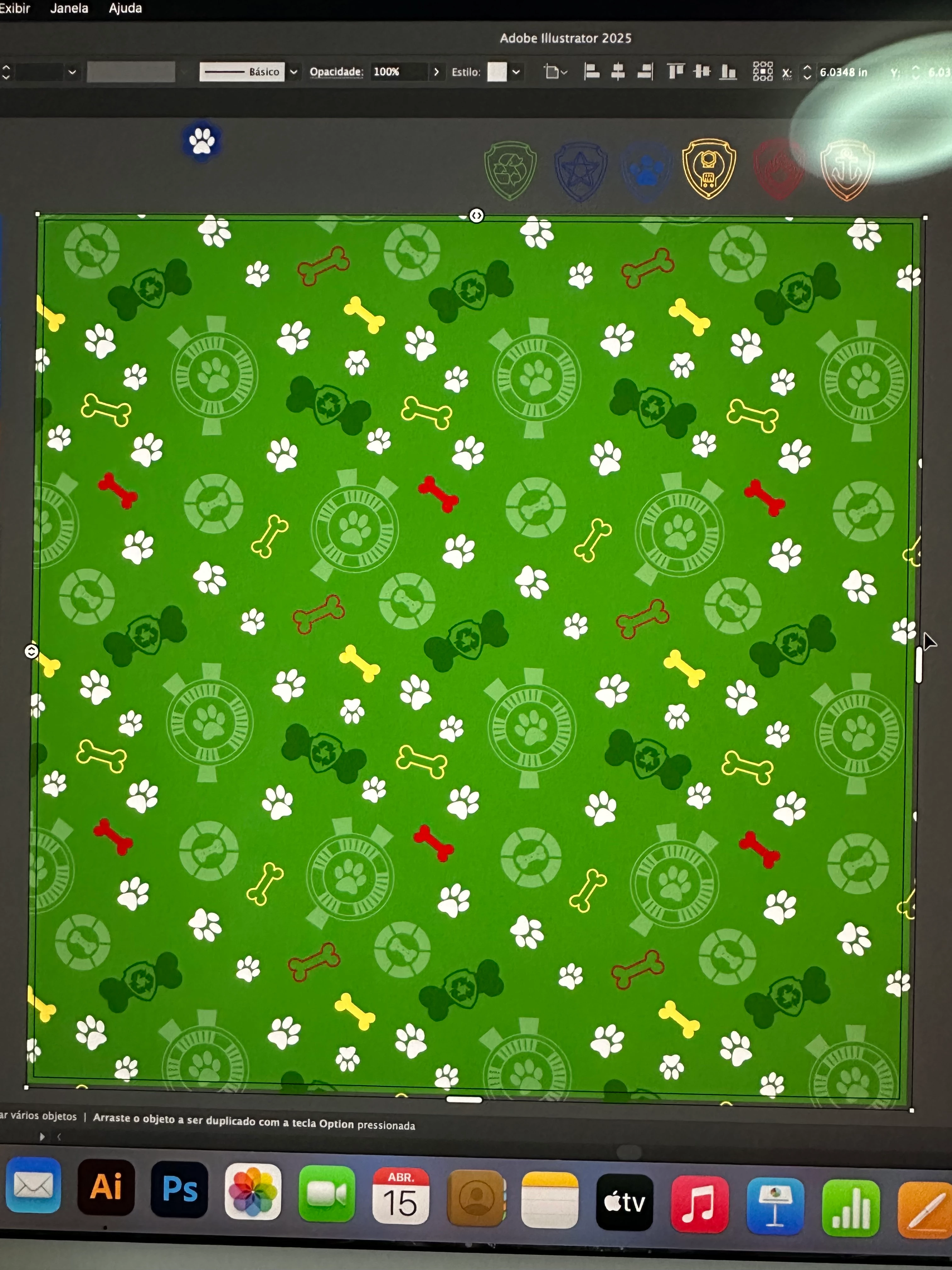Expand the opacity arrow next to 100%
This screenshot has width=952, height=1270.
click(x=436, y=72)
